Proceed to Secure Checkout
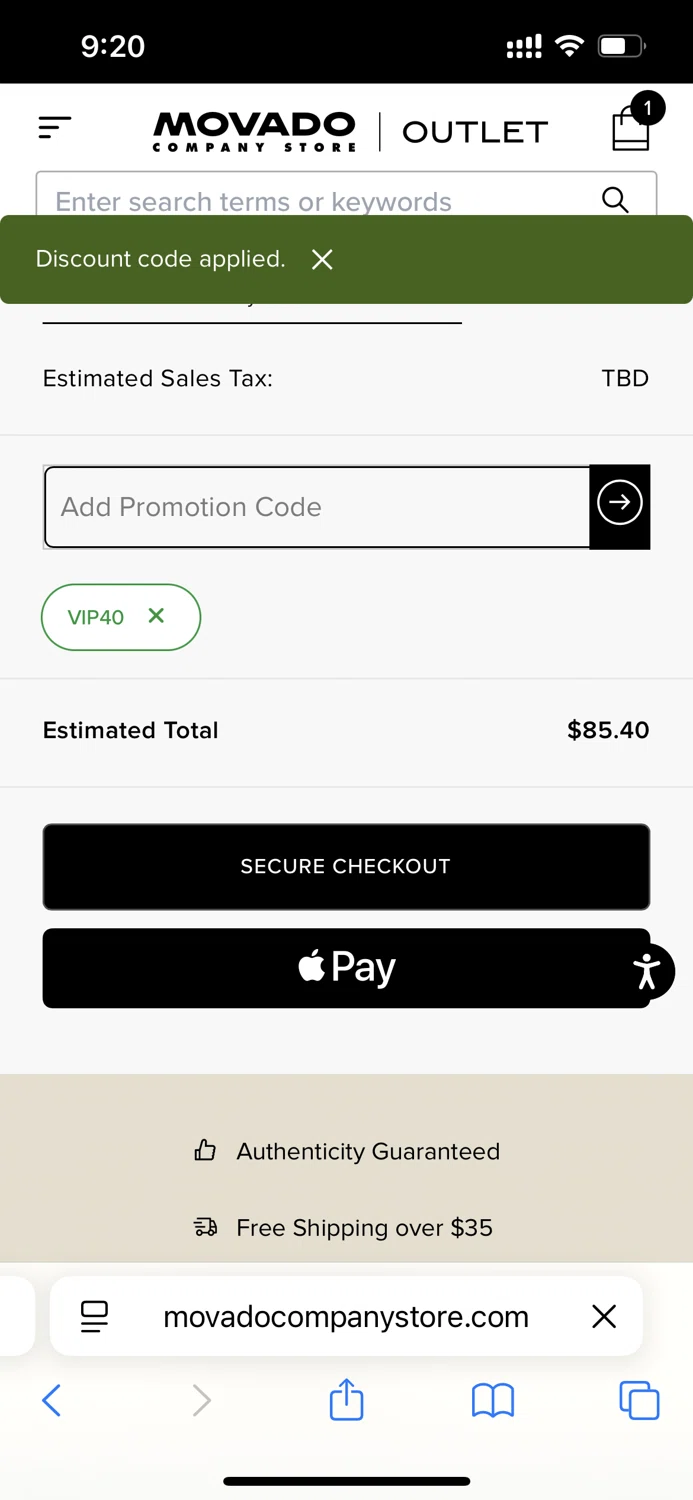This screenshot has height=1500, width=693. pyautogui.click(x=346, y=867)
